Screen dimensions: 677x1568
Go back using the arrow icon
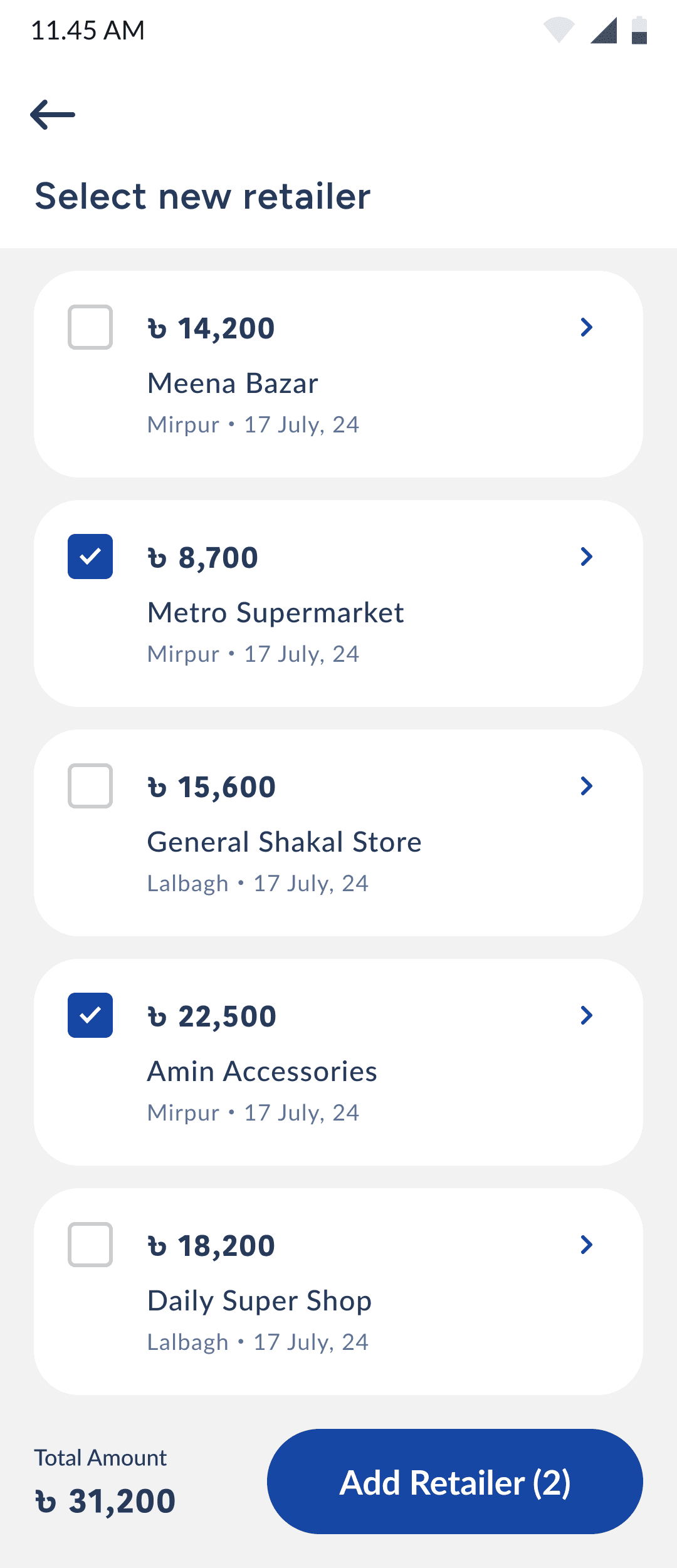point(53,115)
